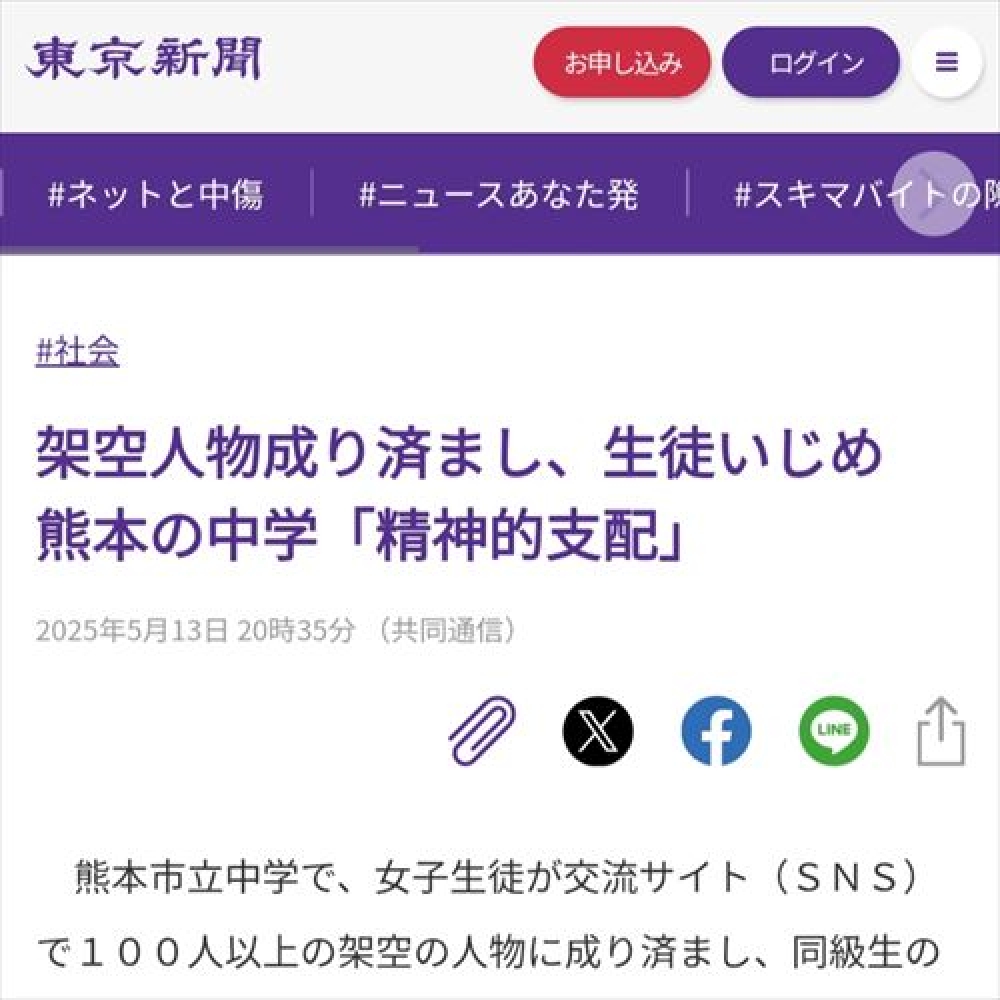Open the ログイン login button
This screenshot has height=1000, width=1000.
click(810, 62)
